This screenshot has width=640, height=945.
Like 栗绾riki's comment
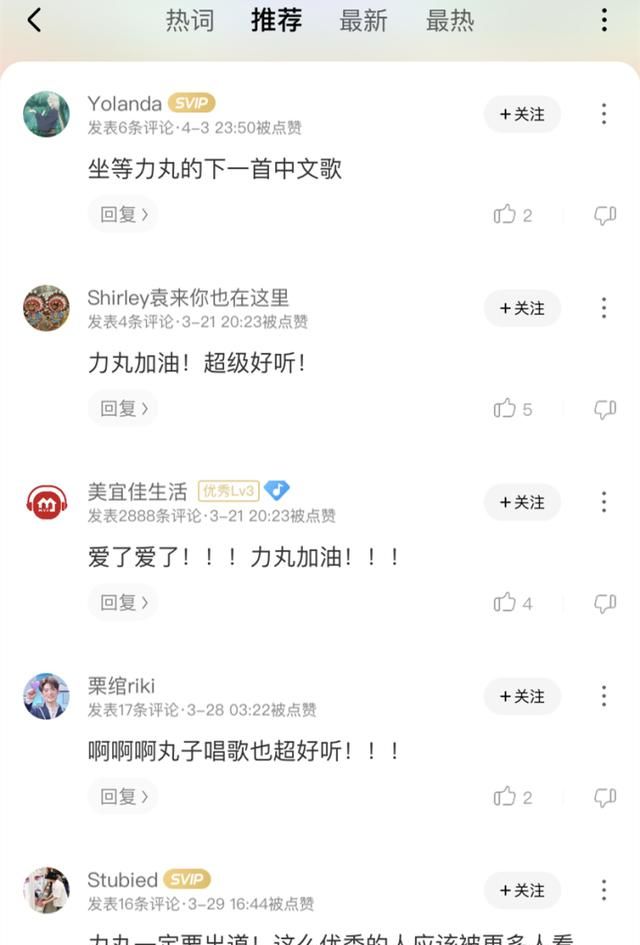point(506,796)
